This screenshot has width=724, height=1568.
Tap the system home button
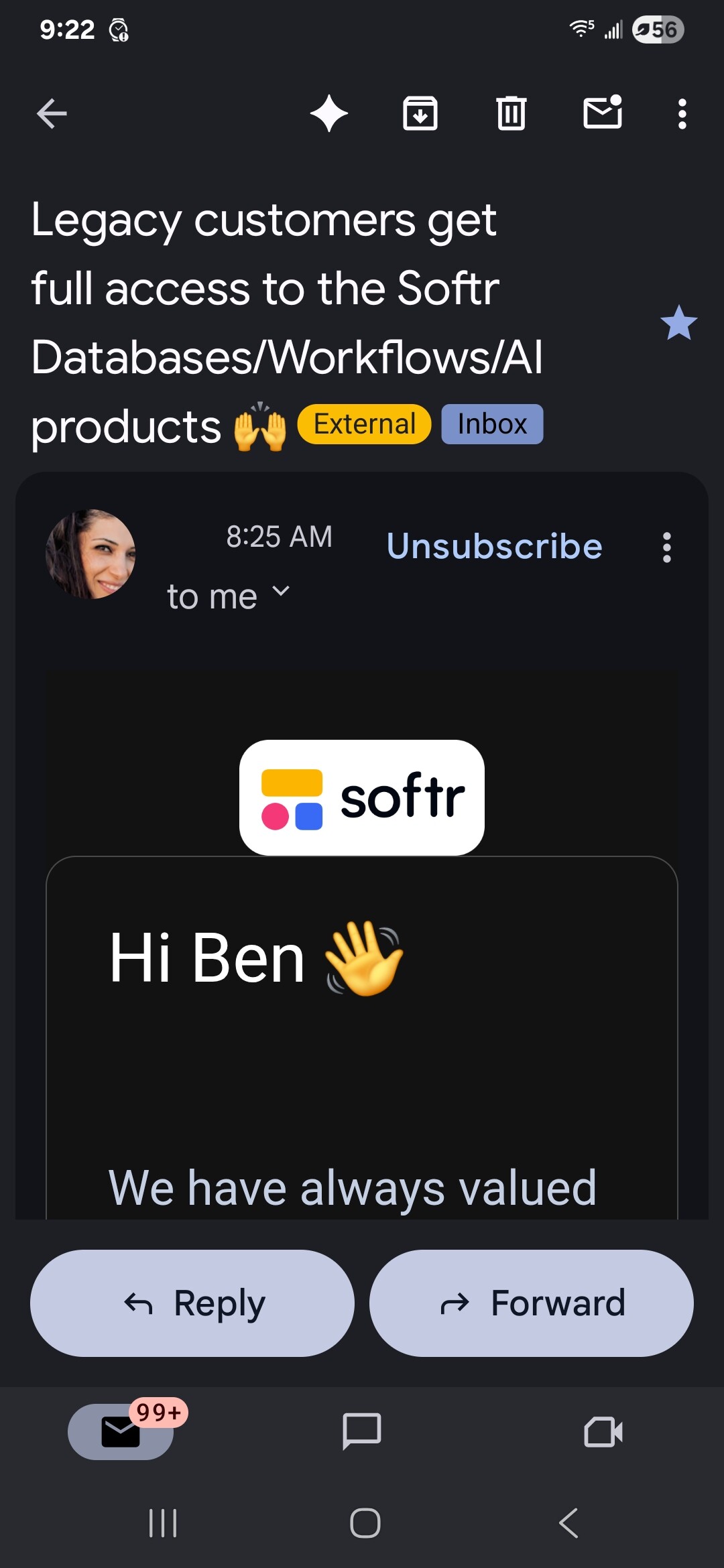click(365, 1523)
